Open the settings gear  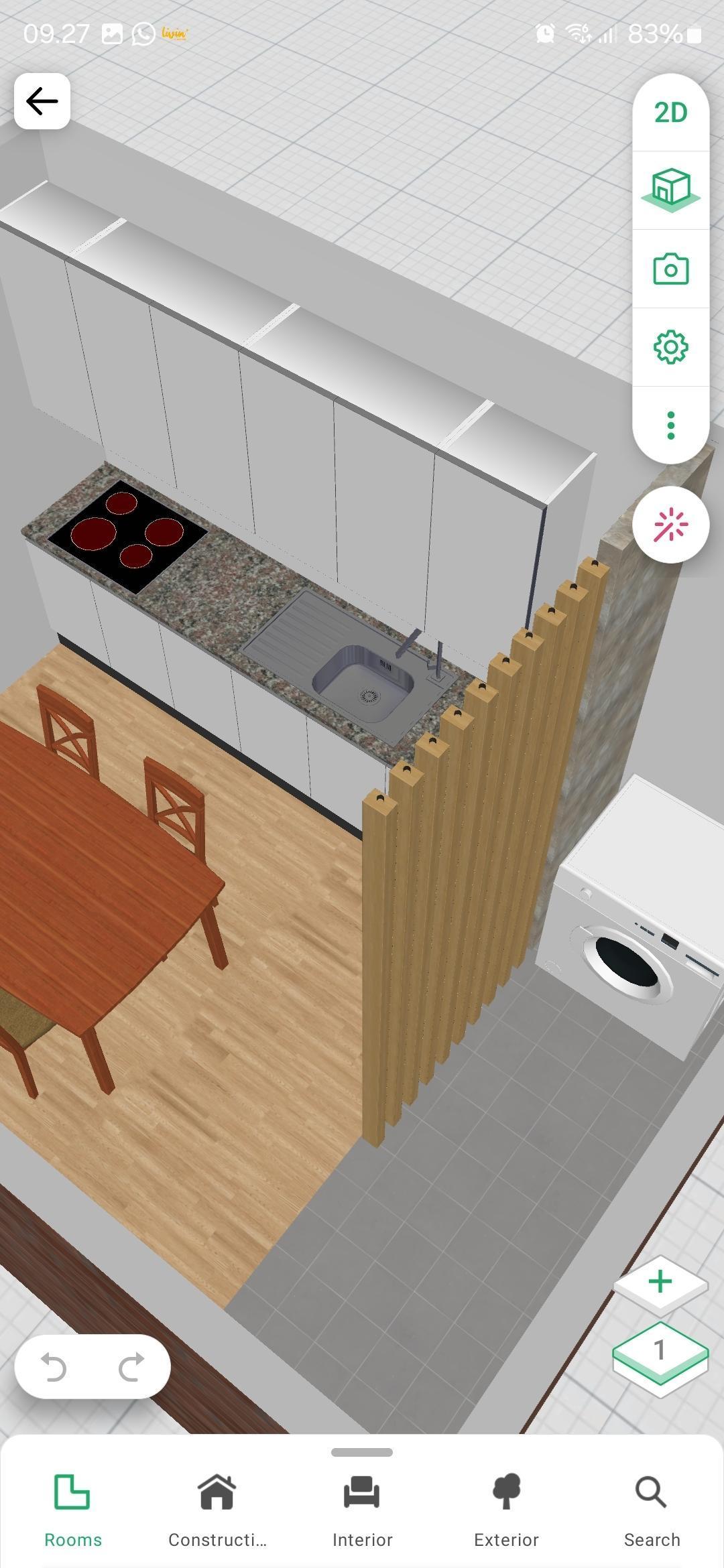[x=670, y=347]
